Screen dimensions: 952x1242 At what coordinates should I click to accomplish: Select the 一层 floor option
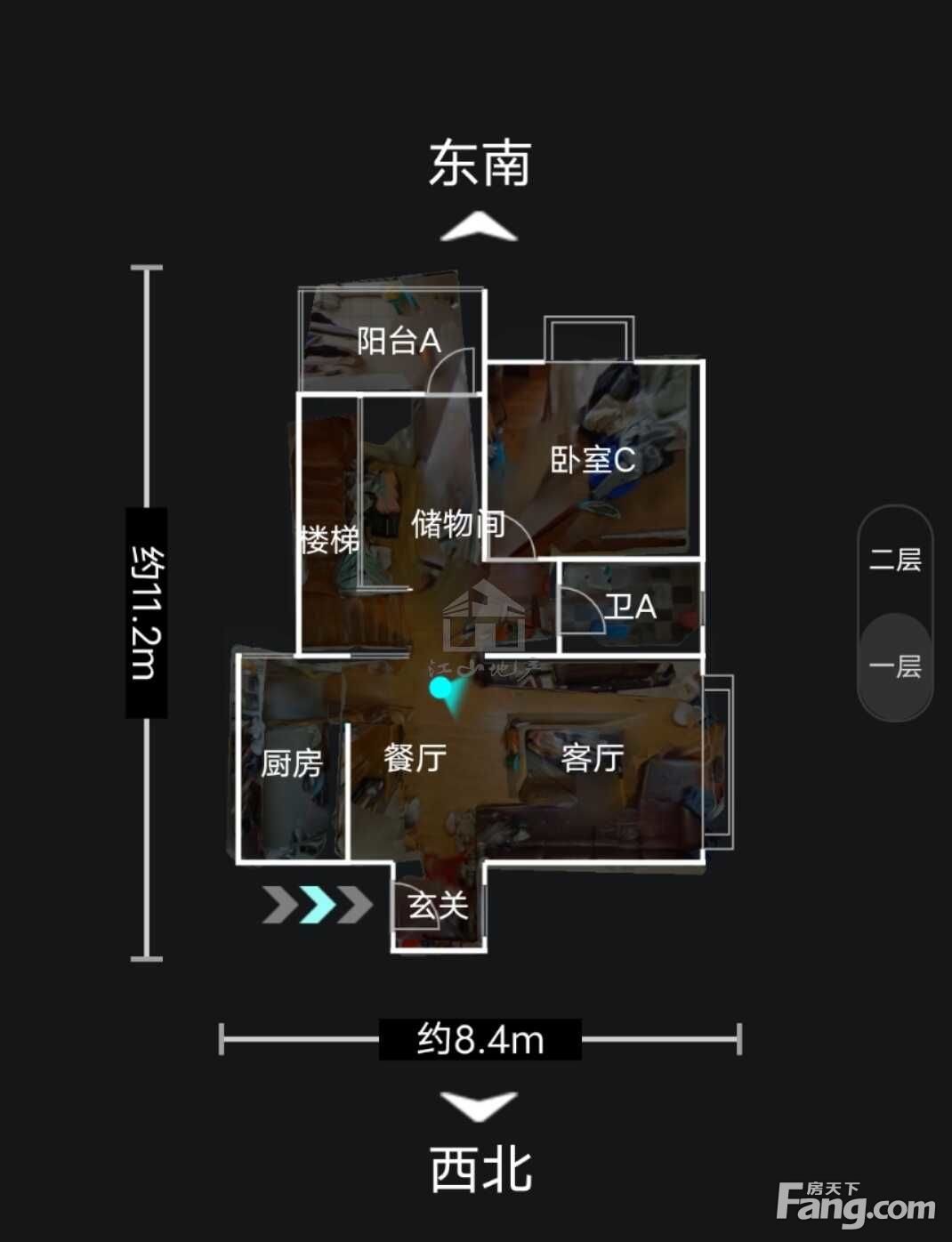tap(895, 666)
